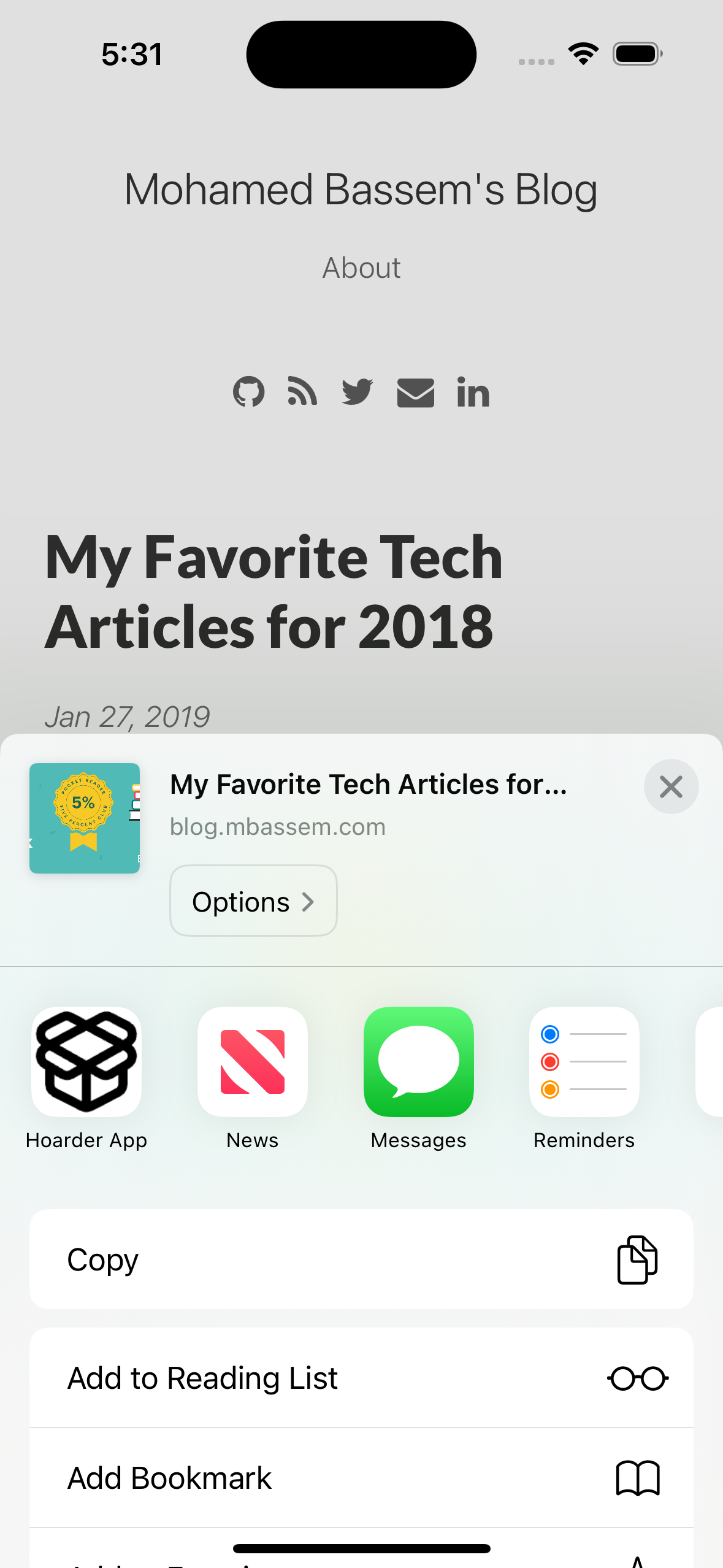Share via Messages
This screenshot has width=723, height=1568.
pos(419,1062)
